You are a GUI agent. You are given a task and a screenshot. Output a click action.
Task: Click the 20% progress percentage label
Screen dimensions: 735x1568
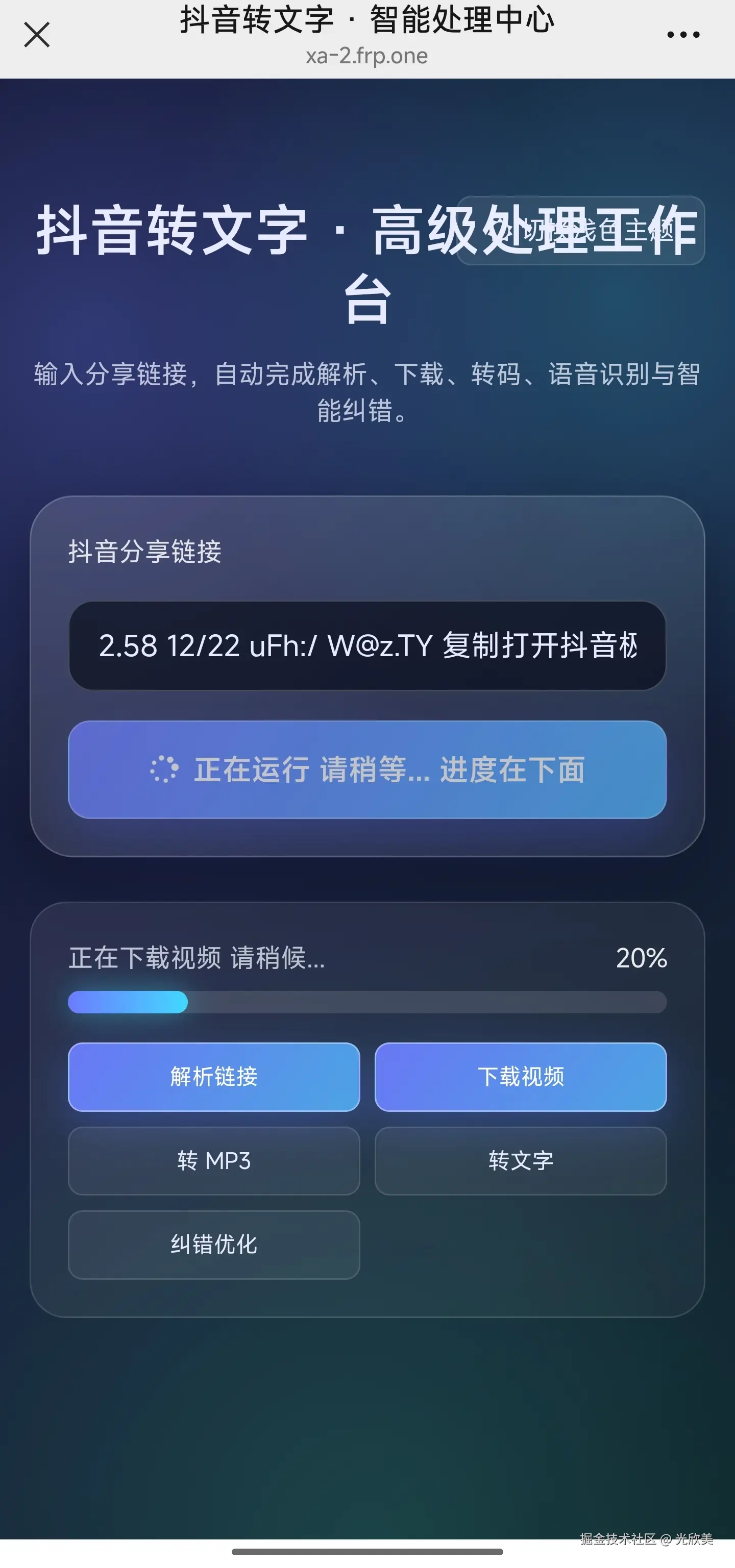[642, 959]
